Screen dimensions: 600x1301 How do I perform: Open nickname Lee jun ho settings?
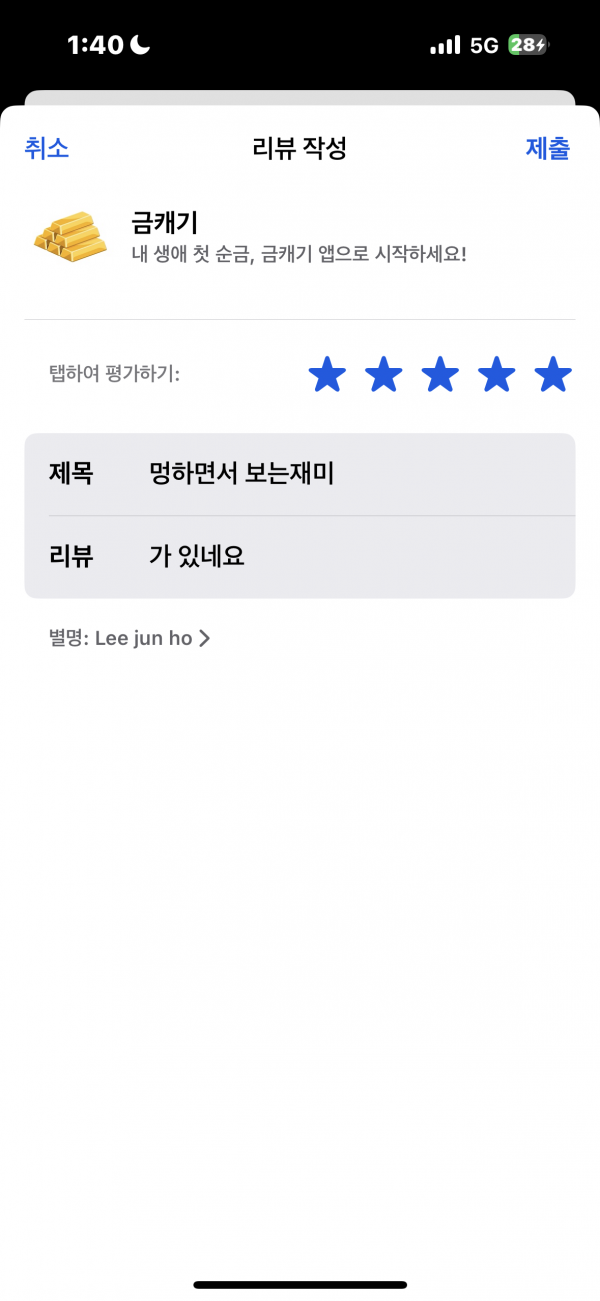[x=129, y=638]
